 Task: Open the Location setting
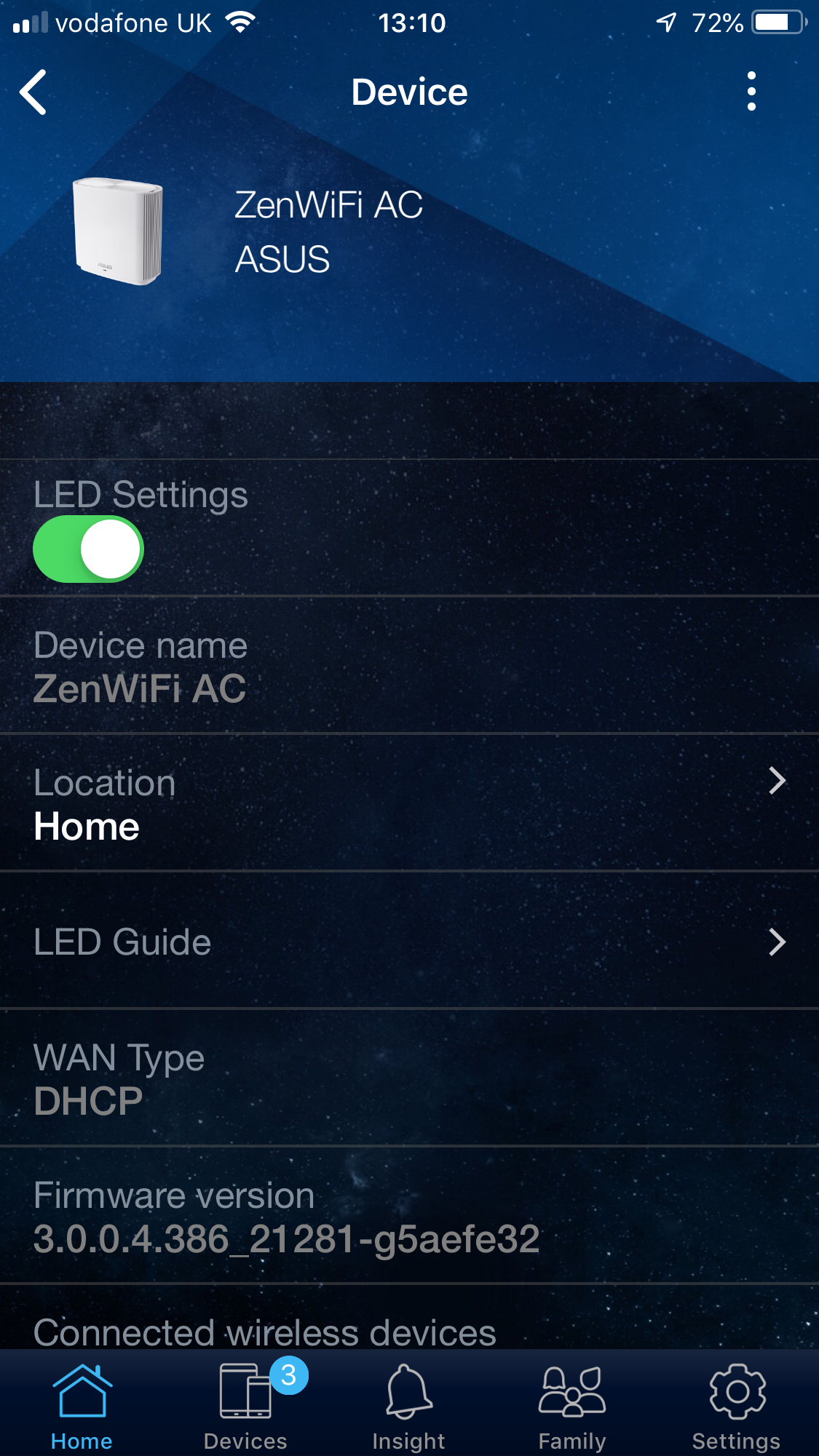[x=409, y=803]
